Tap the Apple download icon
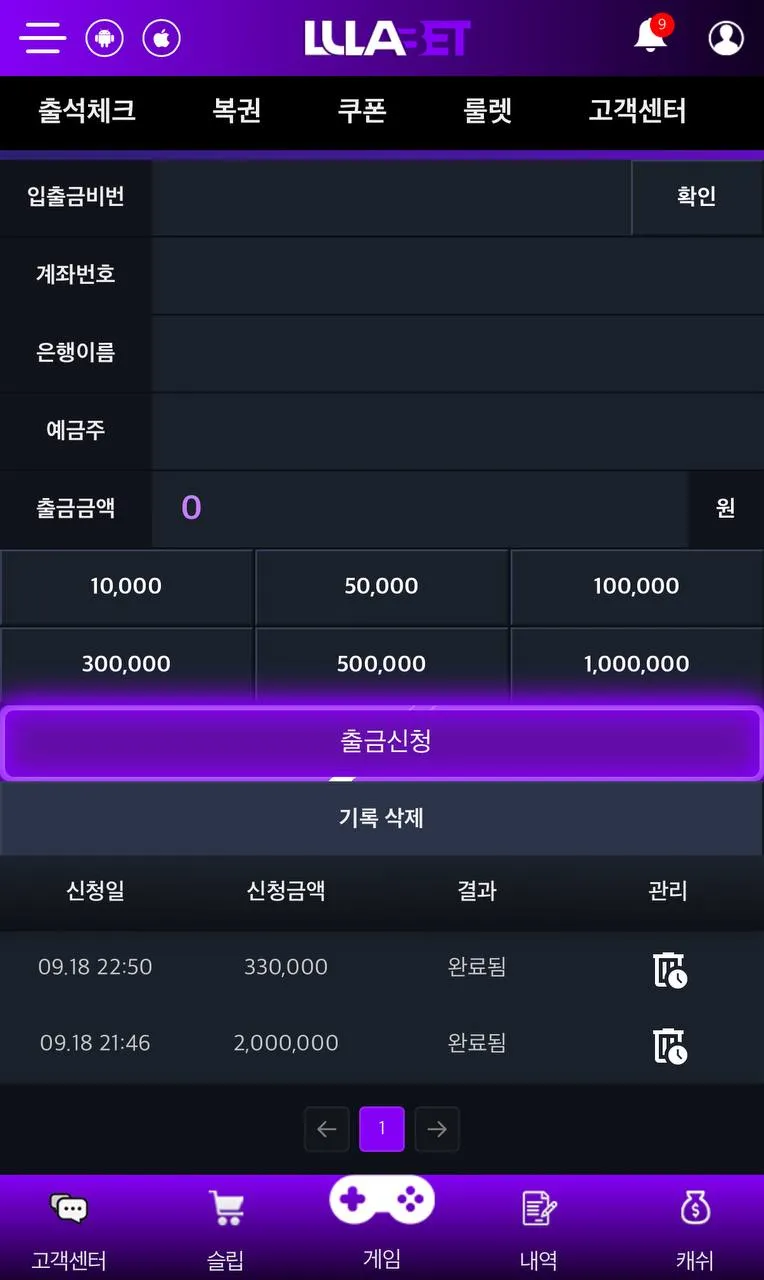 162,39
